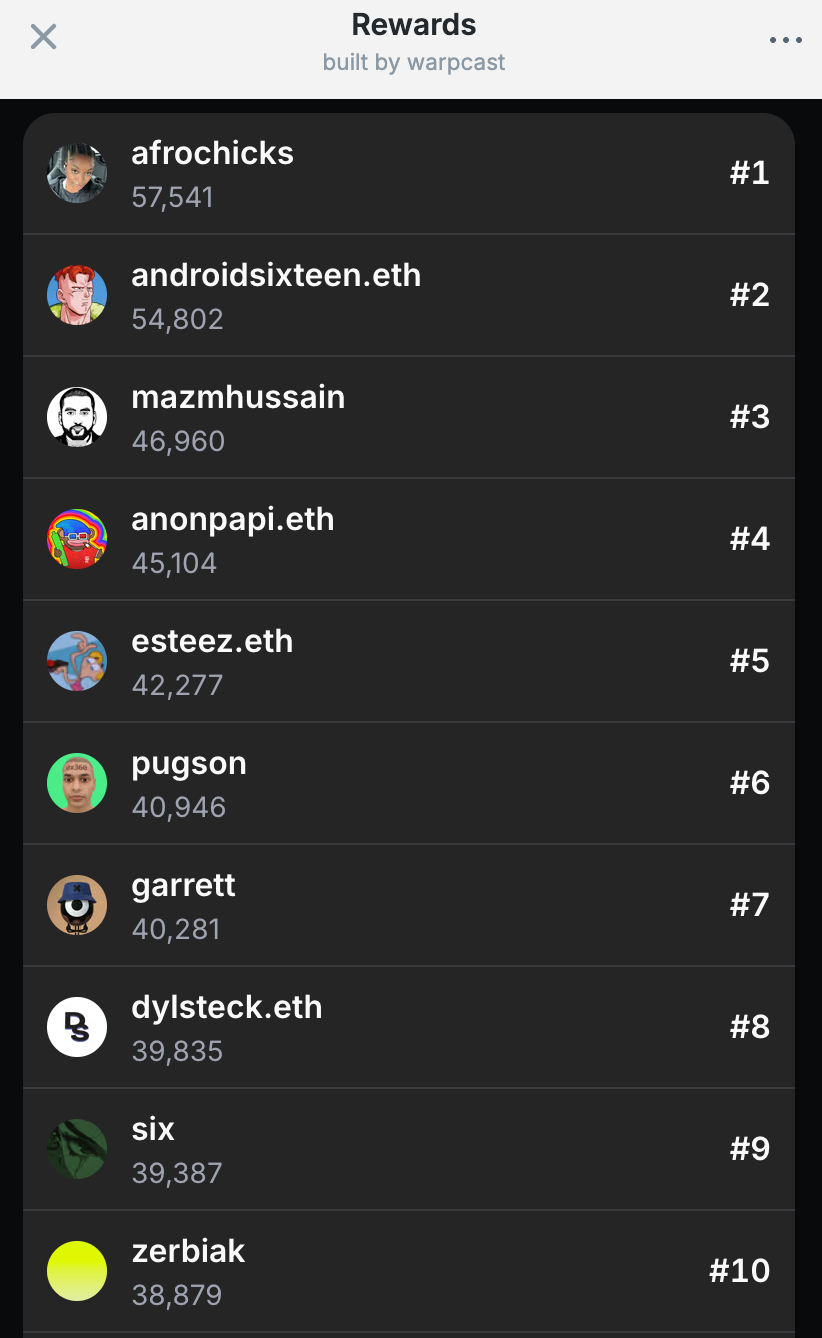Open afrochicks' profile row
Screen dimensions: 822x1338
click(408, 174)
